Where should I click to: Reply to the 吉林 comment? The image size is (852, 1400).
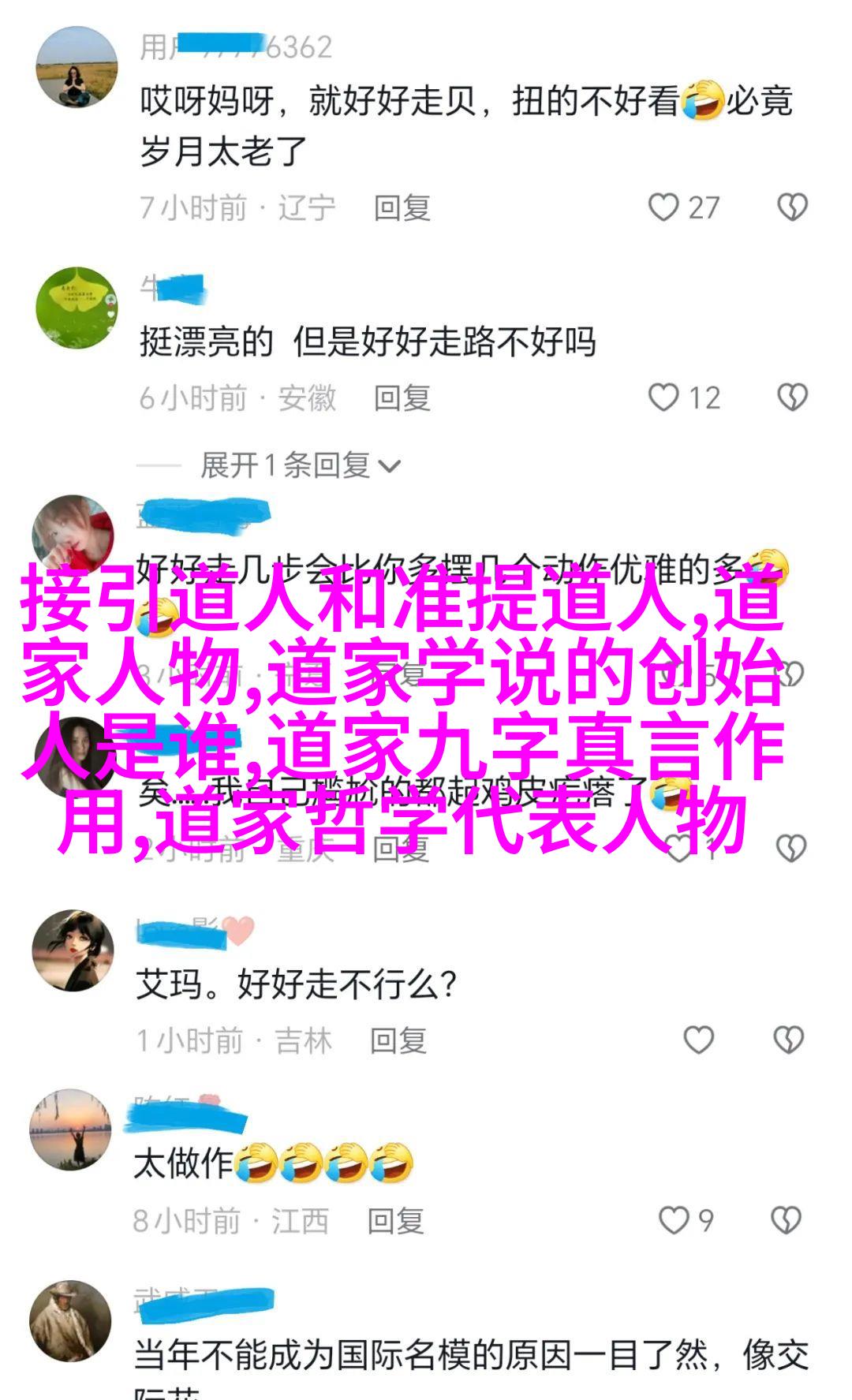[398, 1041]
